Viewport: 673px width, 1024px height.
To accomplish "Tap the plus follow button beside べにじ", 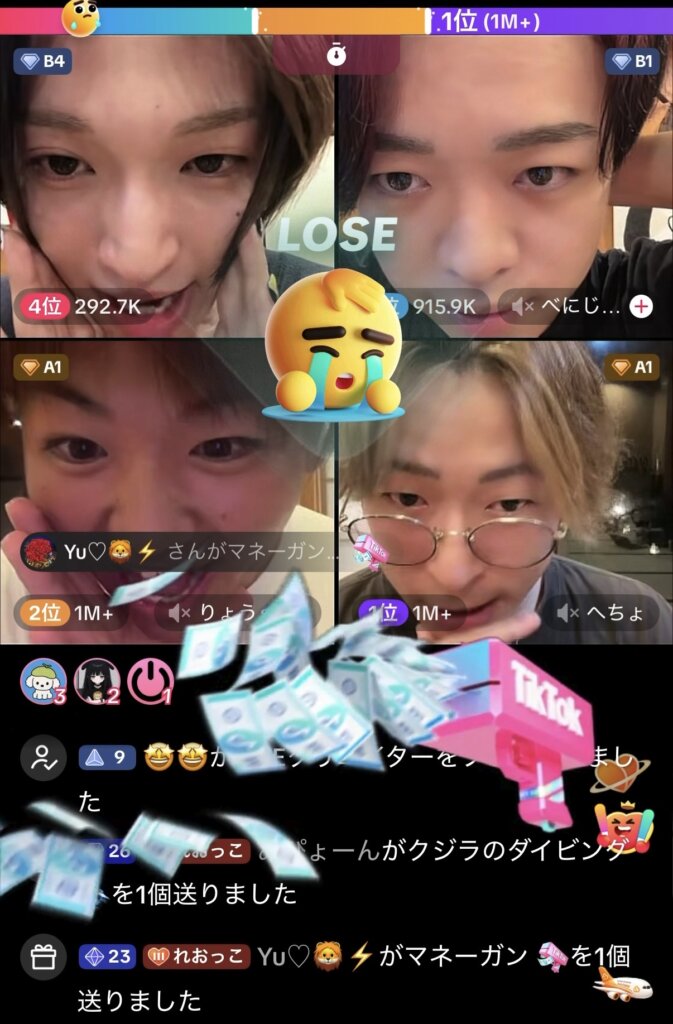I will 641,306.
